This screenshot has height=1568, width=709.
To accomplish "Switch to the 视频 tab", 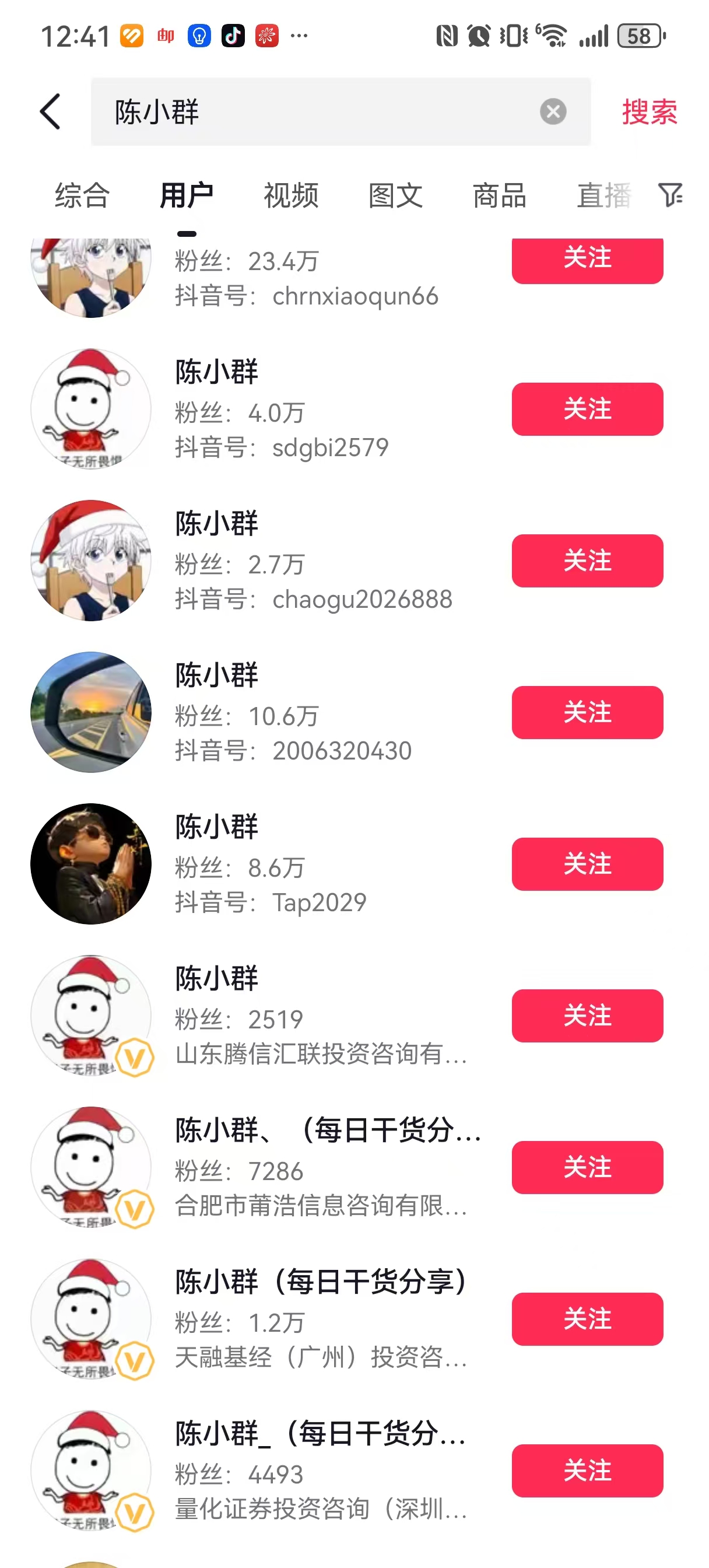I will [291, 196].
